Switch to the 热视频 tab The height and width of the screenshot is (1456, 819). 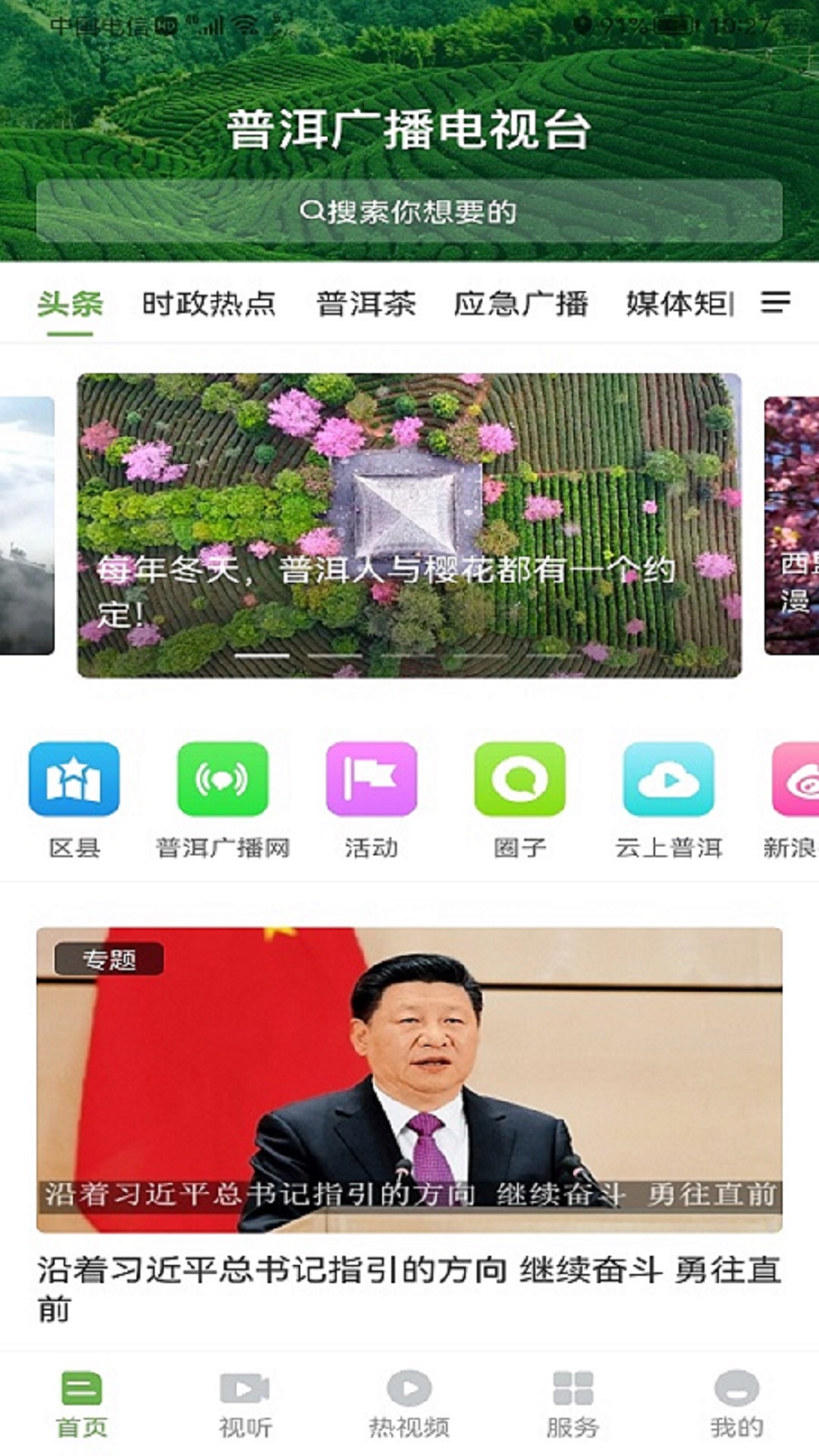409,1404
